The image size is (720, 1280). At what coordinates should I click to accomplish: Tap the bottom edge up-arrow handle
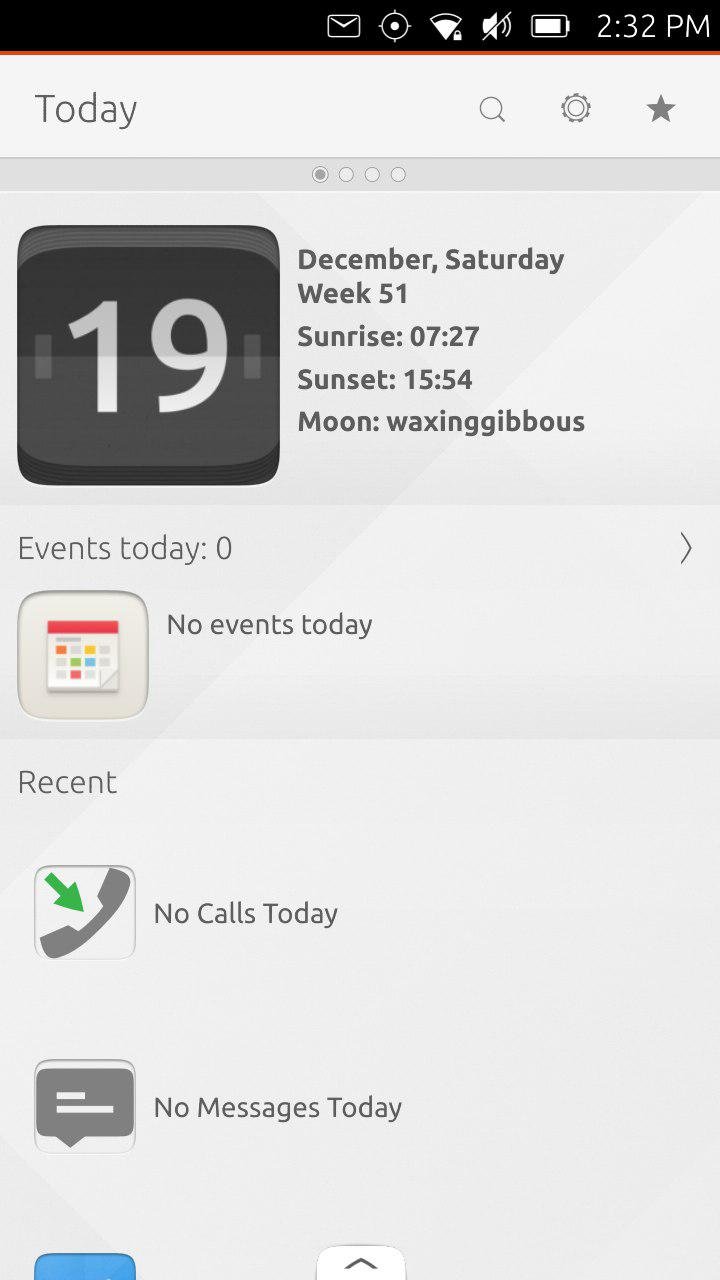(x=360, y=1263)
